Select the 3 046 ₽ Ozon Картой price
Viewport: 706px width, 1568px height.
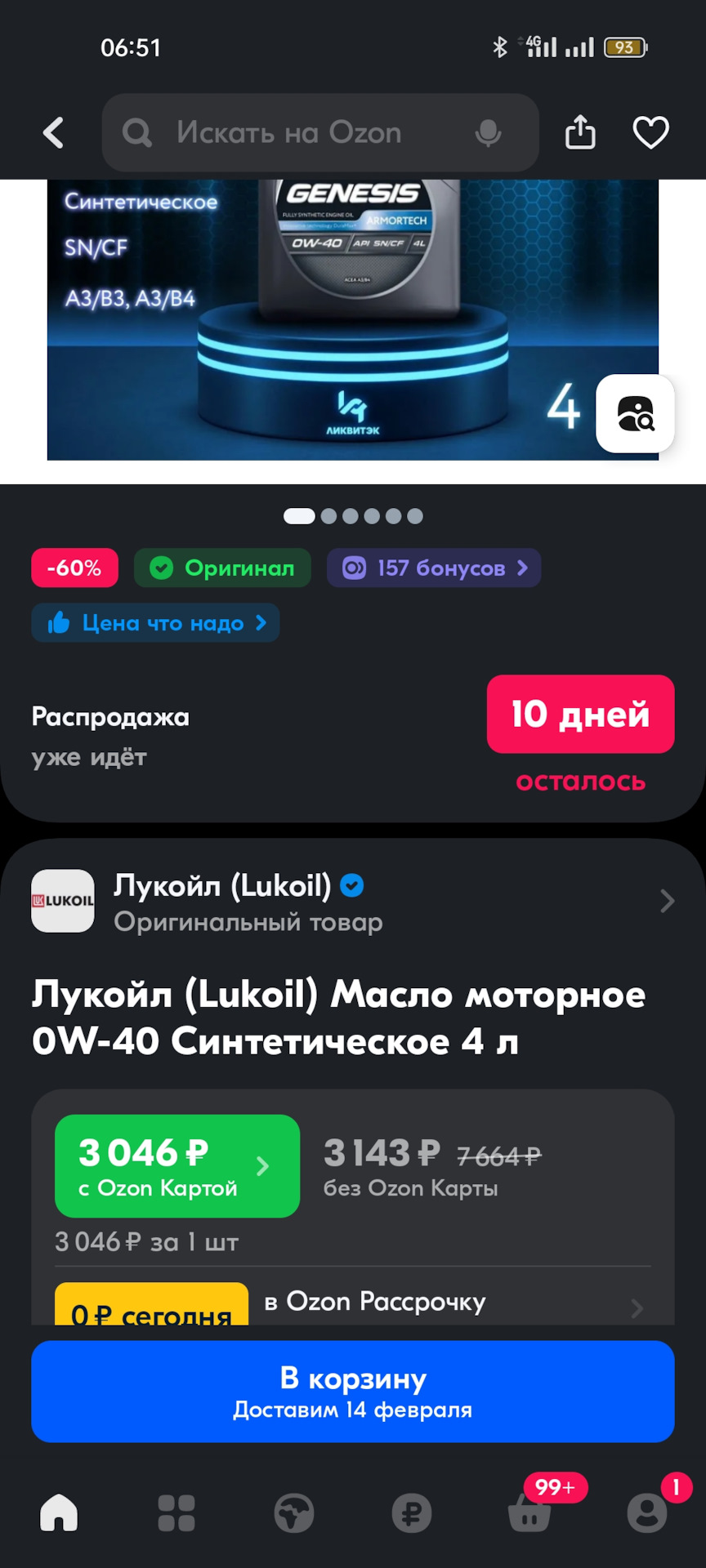176,1165
